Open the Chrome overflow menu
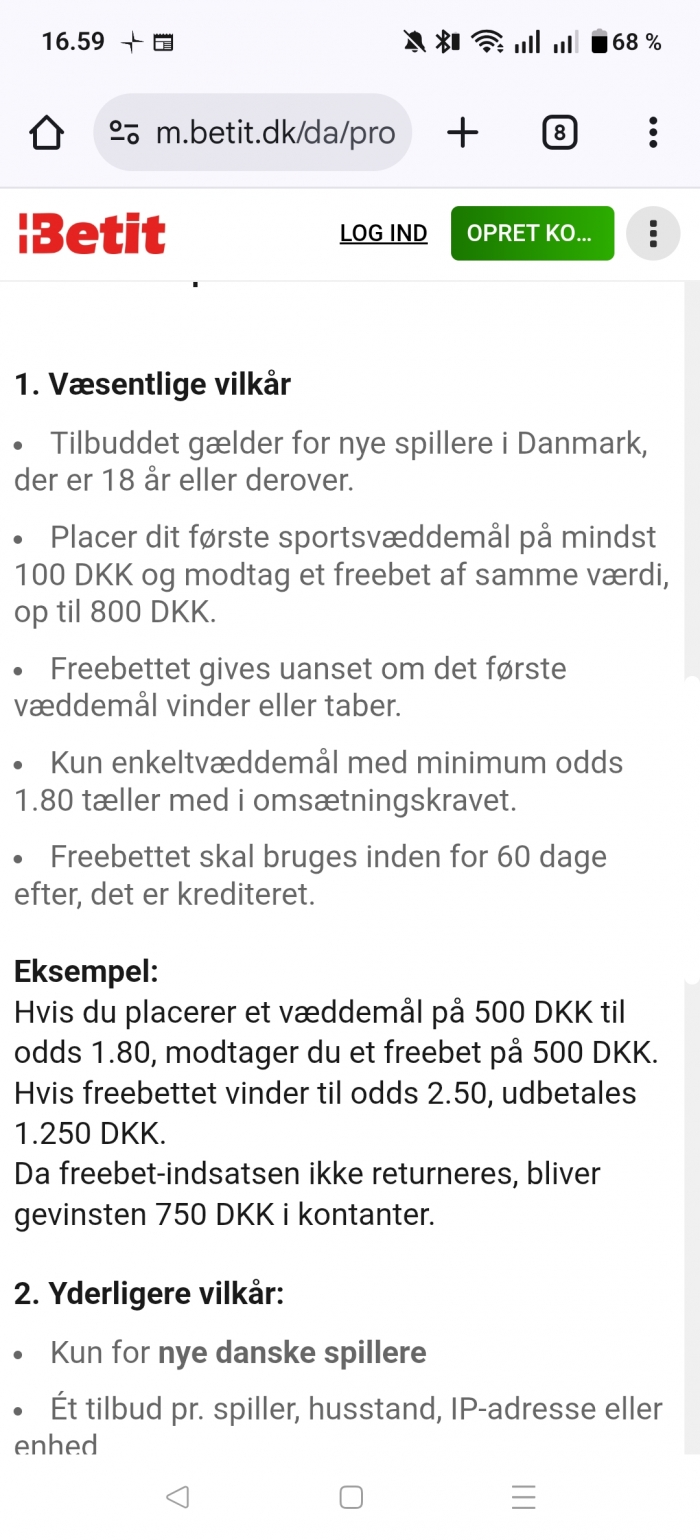The width and height of the screenshot is (700, 1540). (x=653, y=132)
